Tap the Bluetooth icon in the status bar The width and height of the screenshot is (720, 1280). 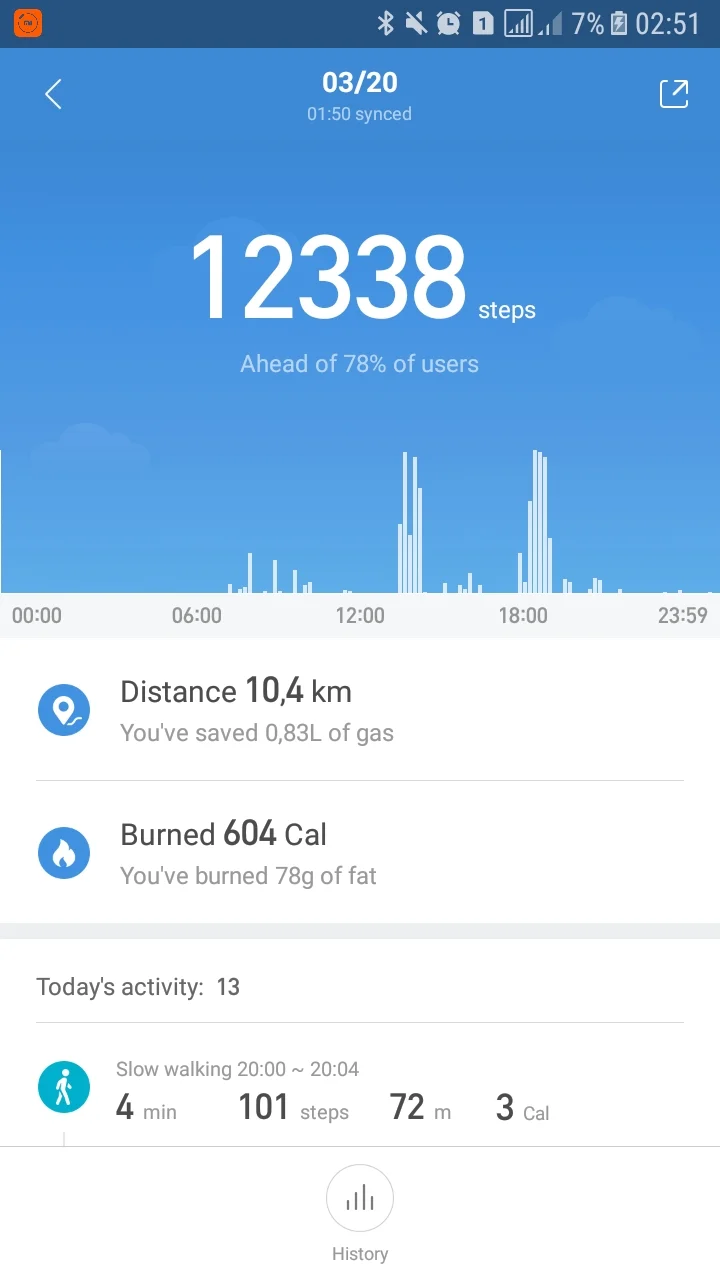pyautogui.click(x=384, y=21)
